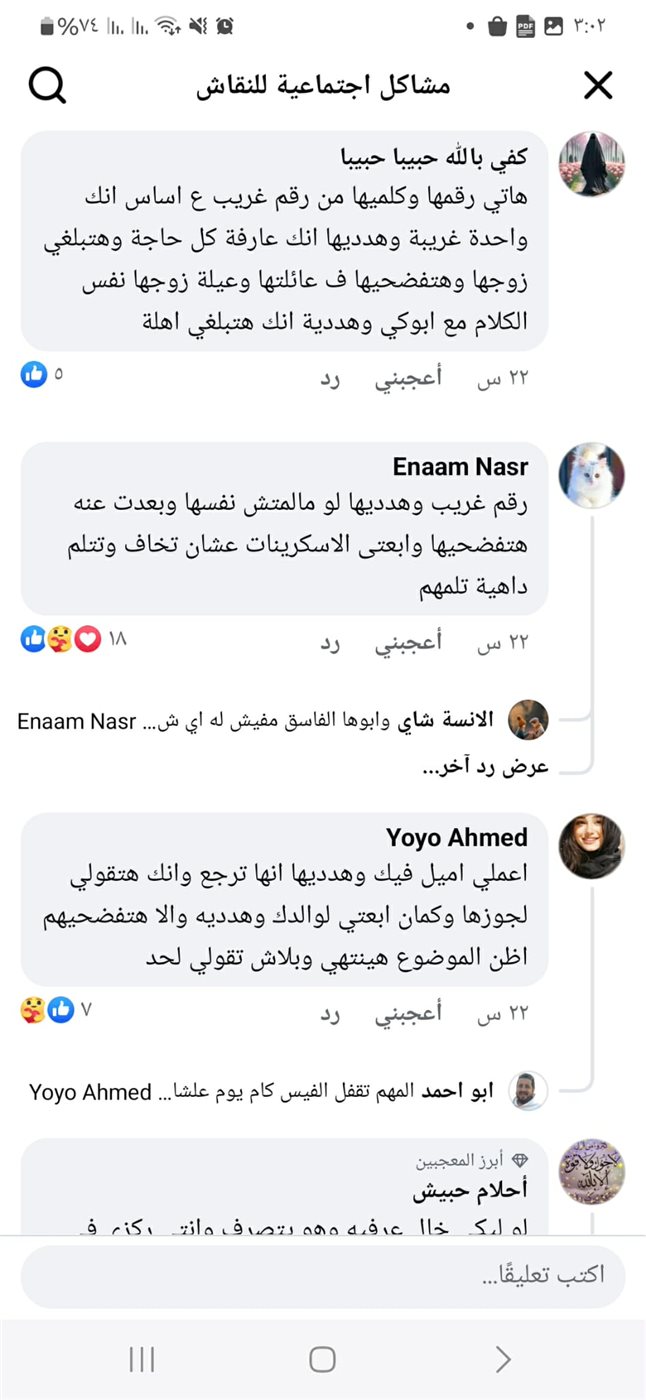646x1400 pixels.
Task: Like Yoyo Ahmed's comment
Action: [408, 1014]
